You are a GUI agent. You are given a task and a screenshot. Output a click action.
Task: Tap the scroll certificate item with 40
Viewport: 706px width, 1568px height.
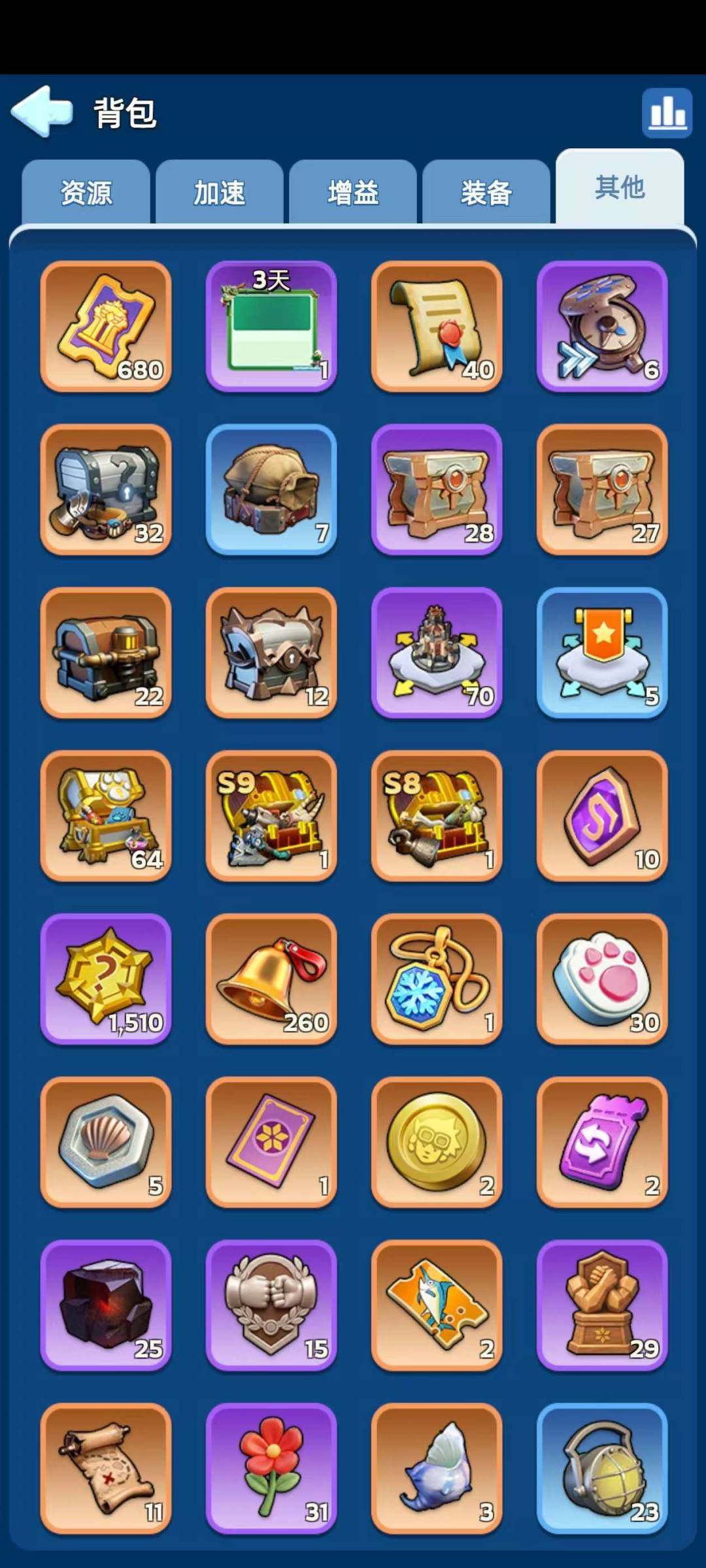click(x=437, y=326)
